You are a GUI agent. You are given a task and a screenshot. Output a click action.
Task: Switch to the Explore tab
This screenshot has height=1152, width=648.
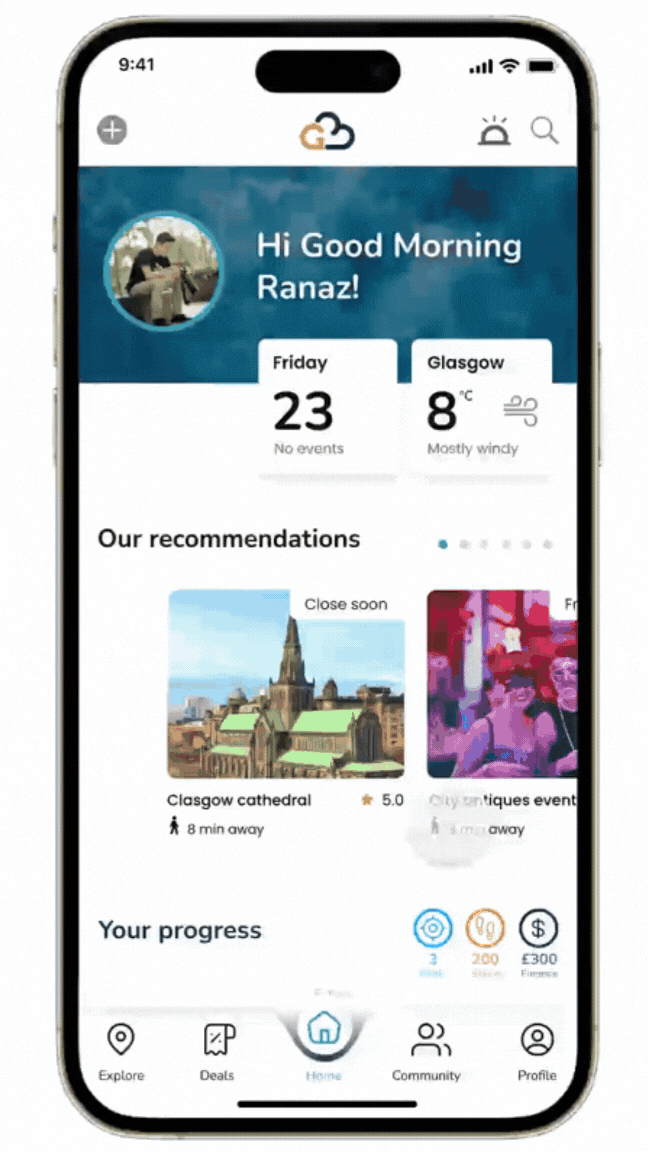tap(121, 1051)
